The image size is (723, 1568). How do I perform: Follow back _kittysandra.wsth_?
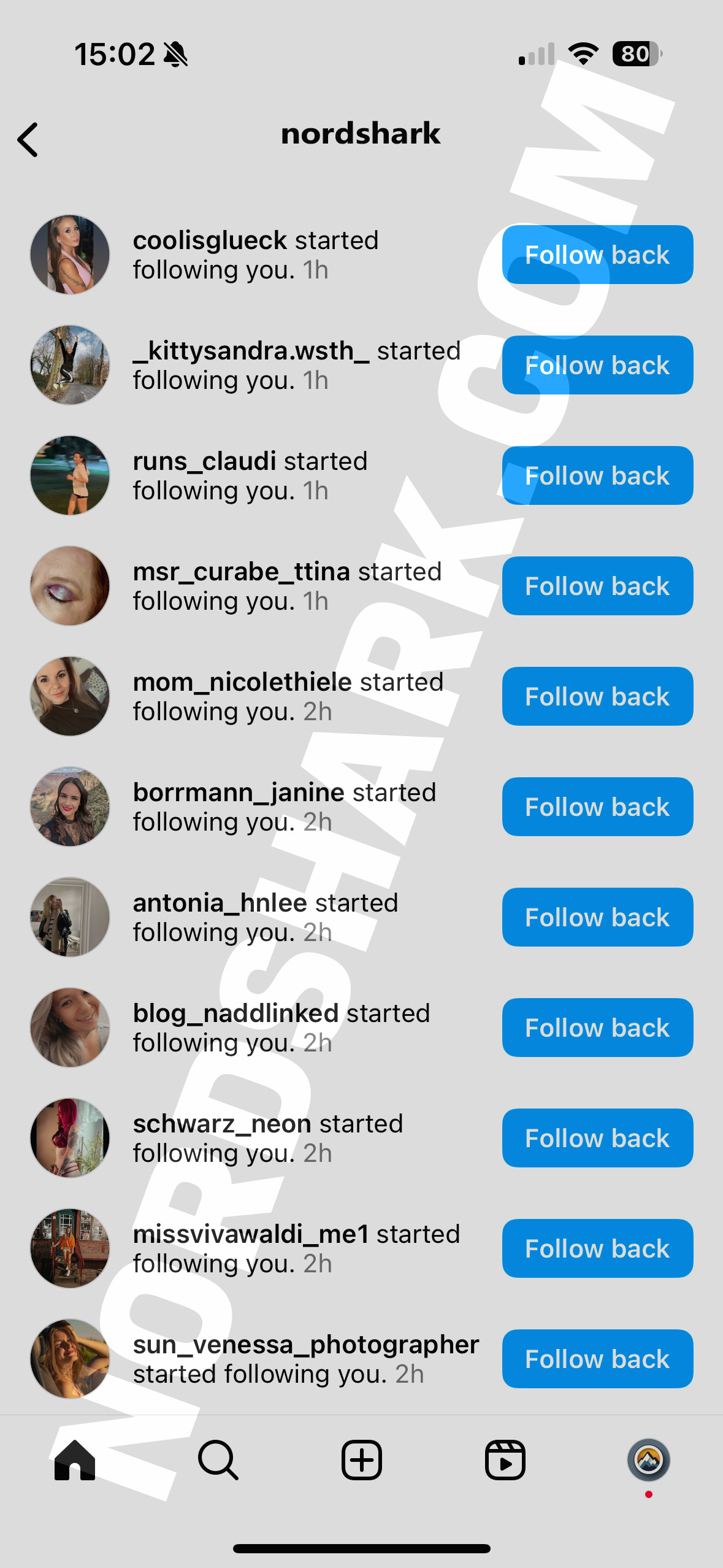click(x=597, y=365)
